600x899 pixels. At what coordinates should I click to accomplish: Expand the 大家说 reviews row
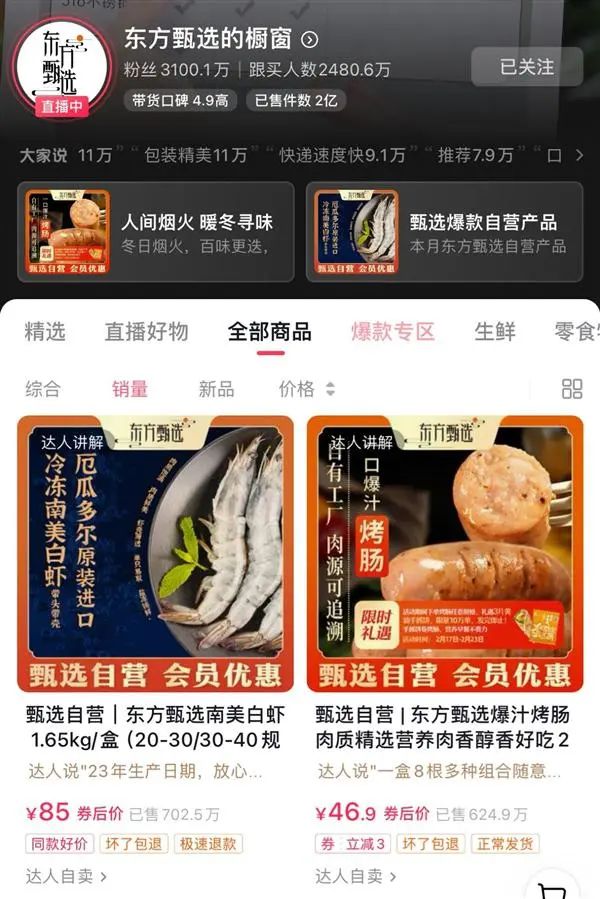[579, 155]
